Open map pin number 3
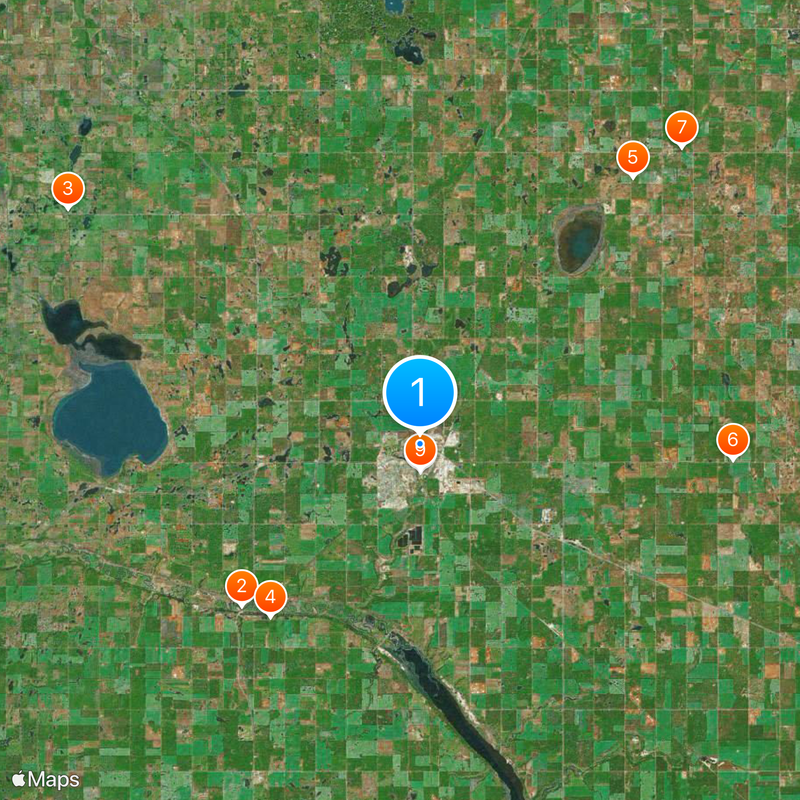The width and height of the screenshot is (800, 800). pyautogui.click(x=67, y=187)
